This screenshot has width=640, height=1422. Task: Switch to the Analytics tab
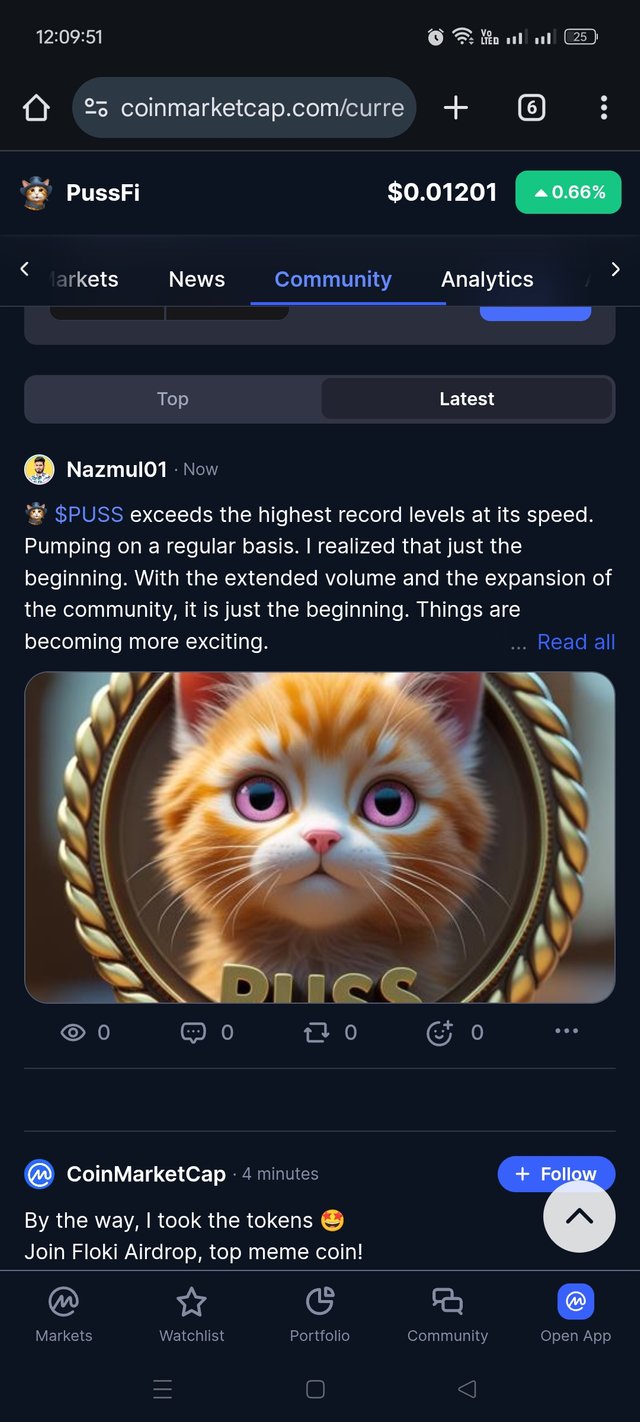click(487, 279)
